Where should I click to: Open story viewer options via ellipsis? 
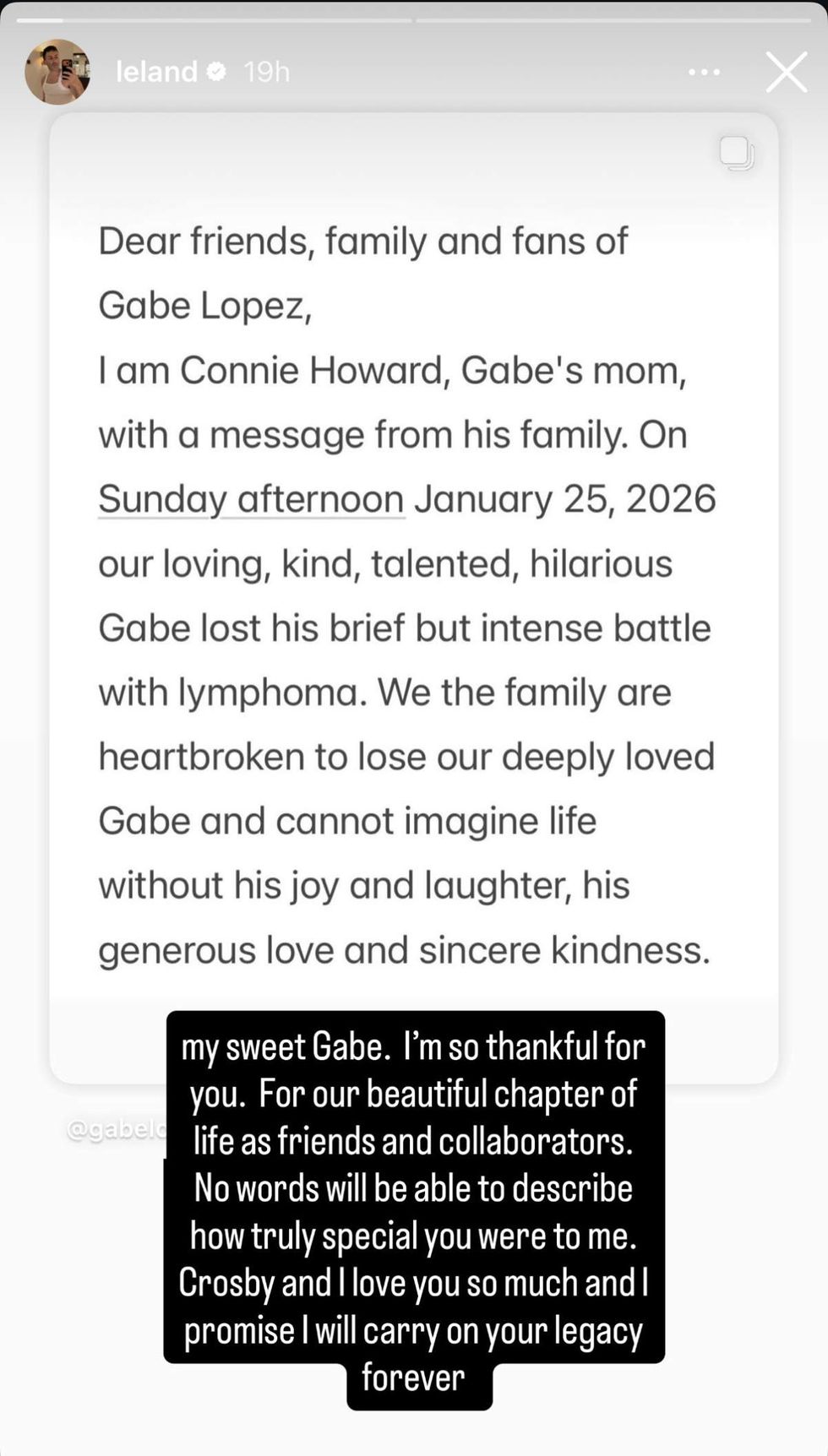[704, 73]
